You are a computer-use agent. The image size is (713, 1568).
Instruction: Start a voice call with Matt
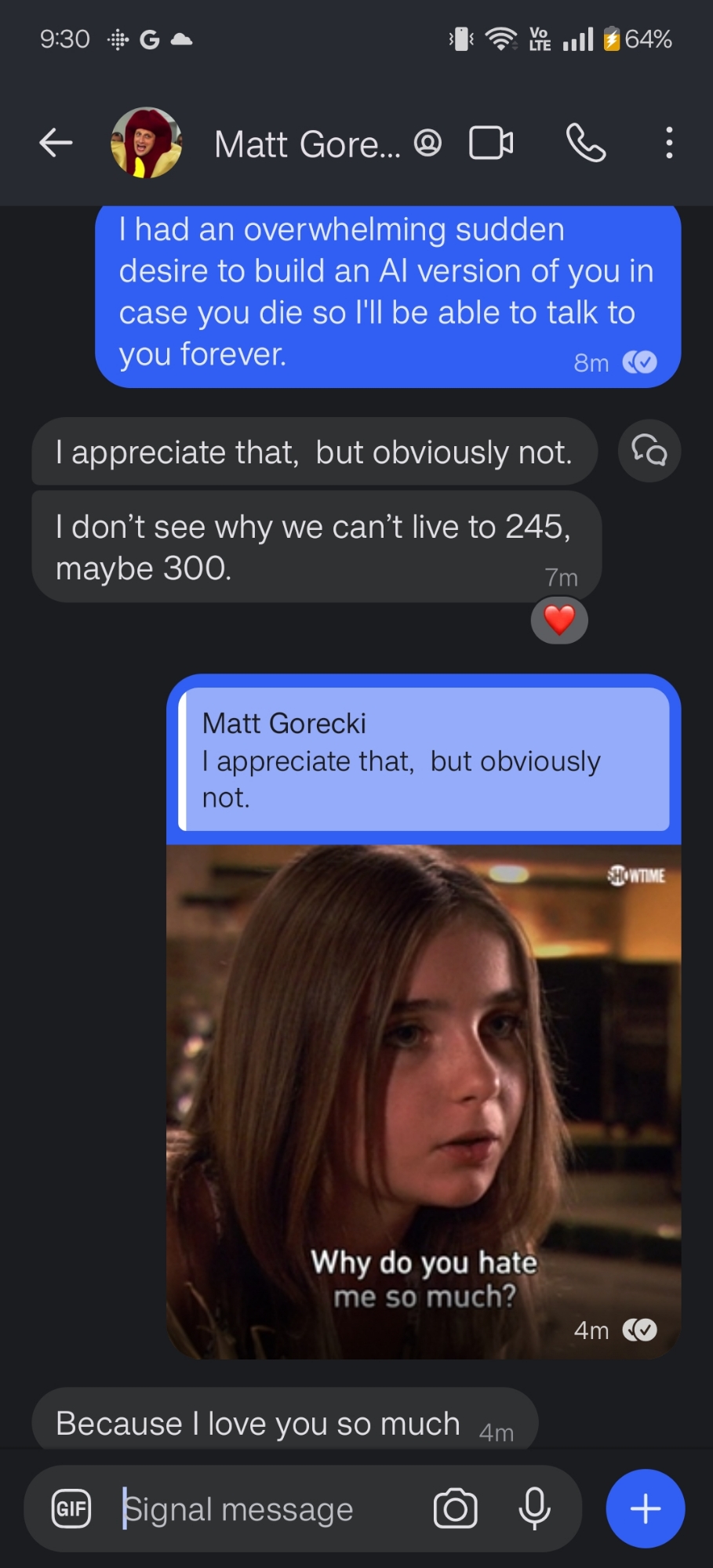click(585, 143)
